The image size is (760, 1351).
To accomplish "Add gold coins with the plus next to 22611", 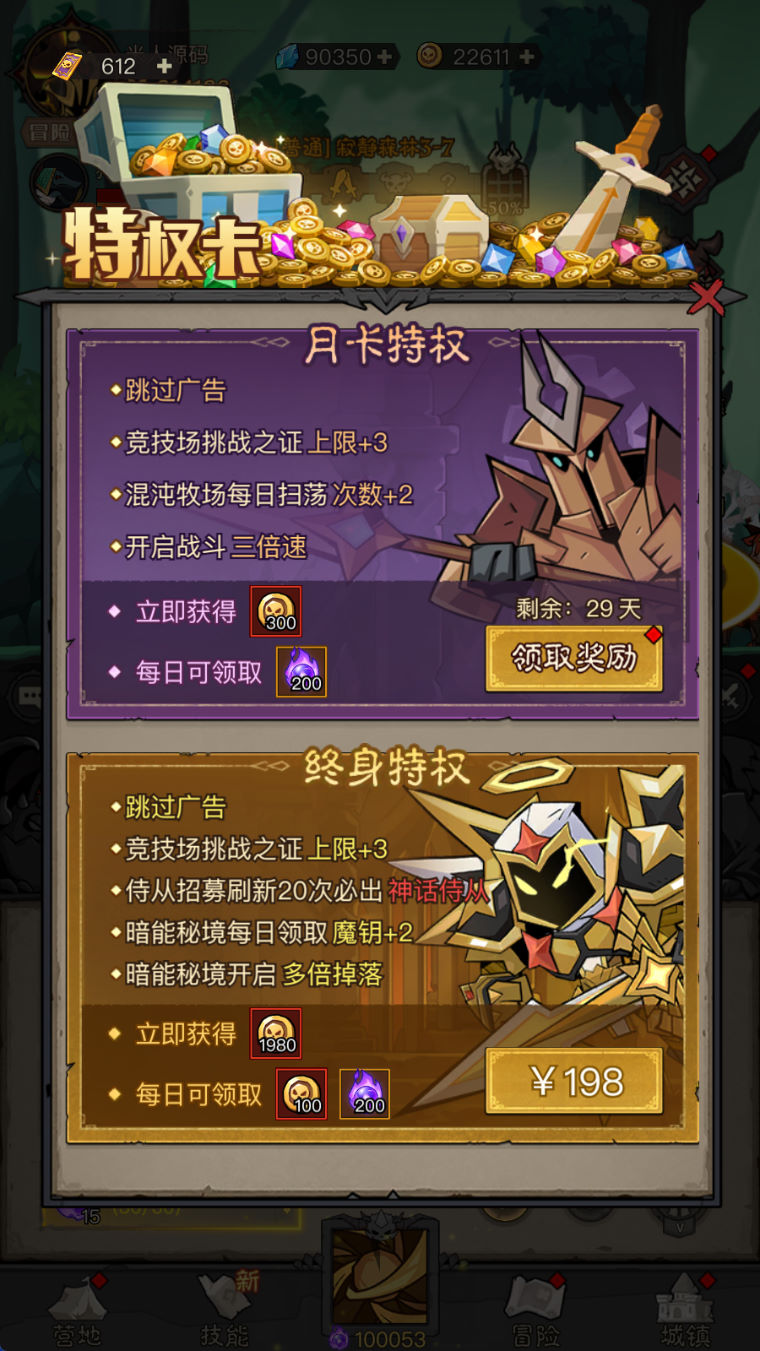I will click(526, 57).
